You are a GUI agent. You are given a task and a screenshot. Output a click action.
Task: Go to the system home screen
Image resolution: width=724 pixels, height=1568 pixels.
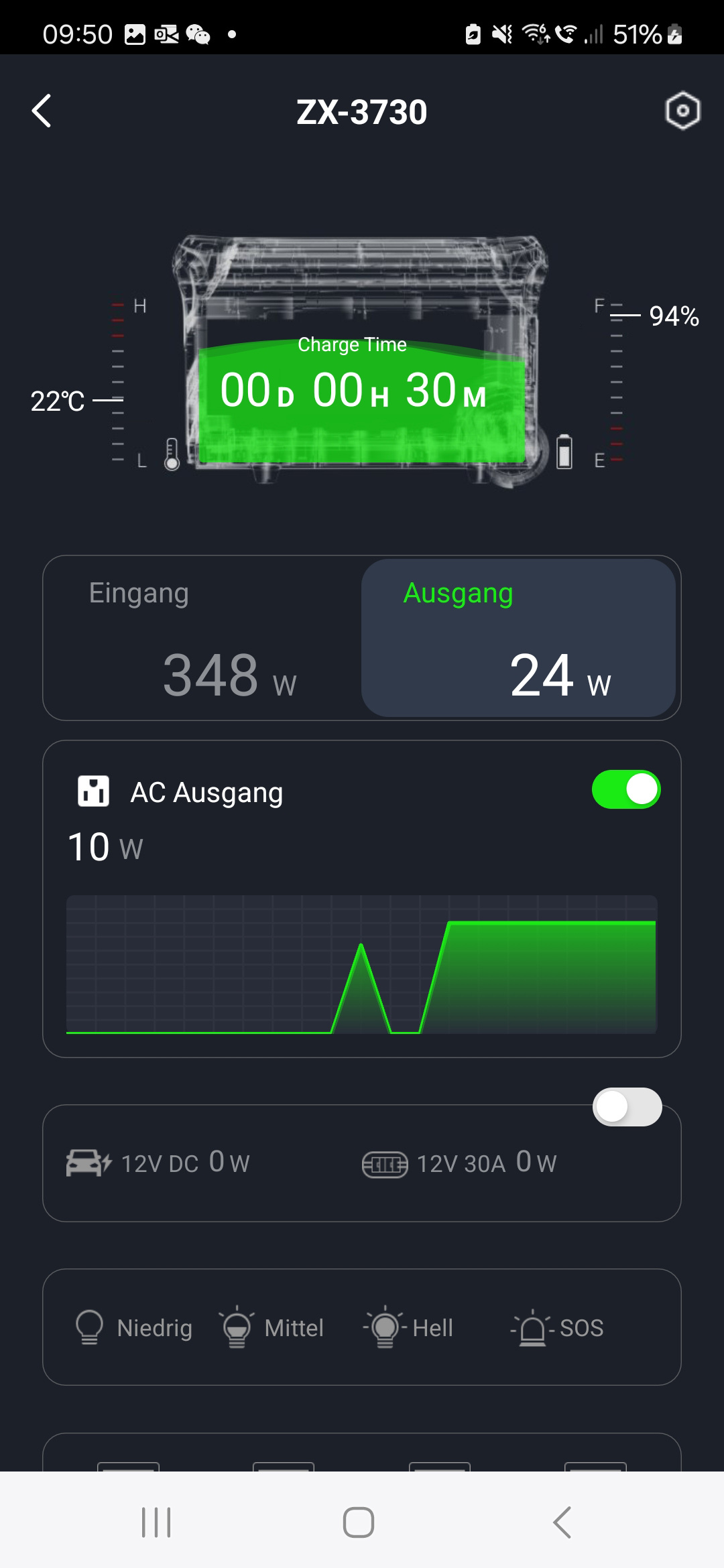[x=359, y=1522]
